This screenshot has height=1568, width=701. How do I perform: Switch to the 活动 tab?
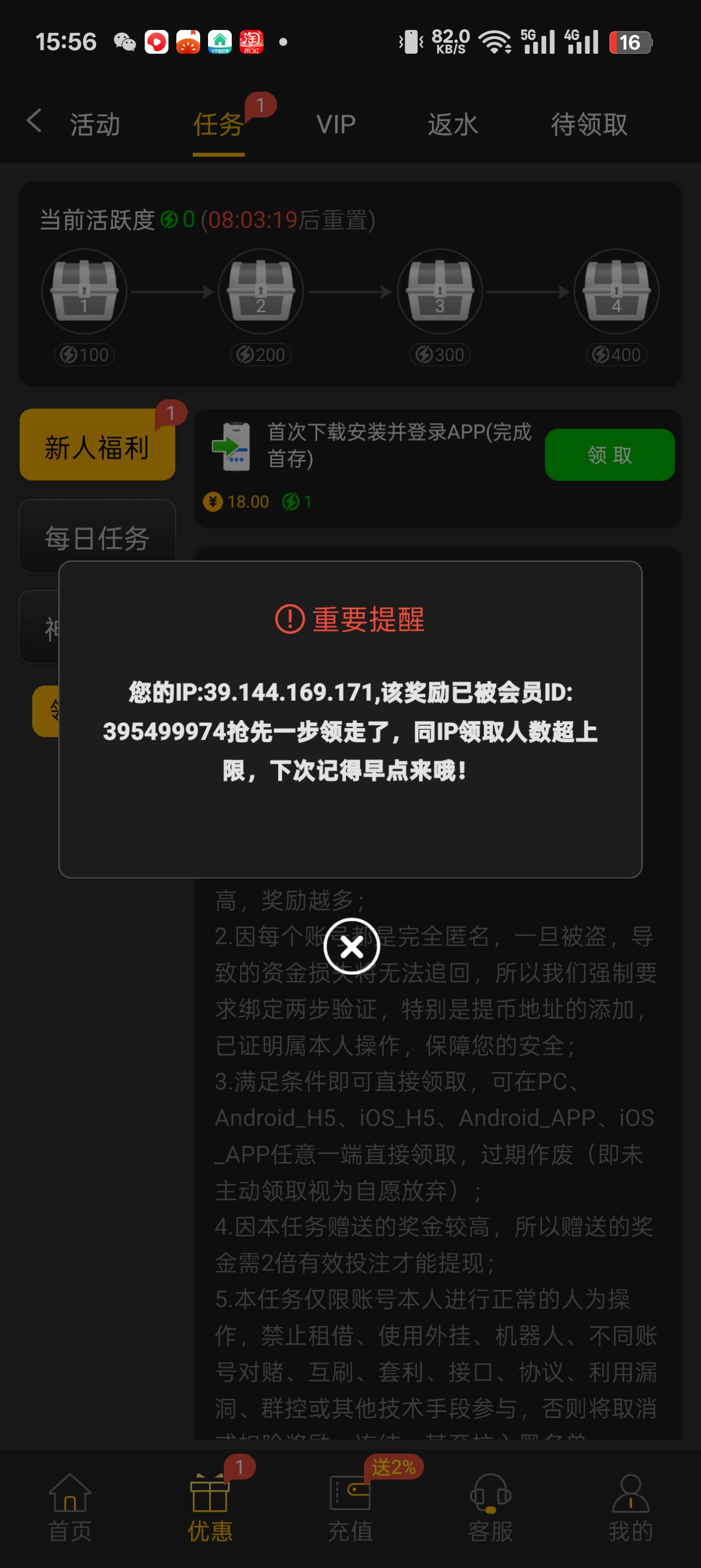pos(95,124)
